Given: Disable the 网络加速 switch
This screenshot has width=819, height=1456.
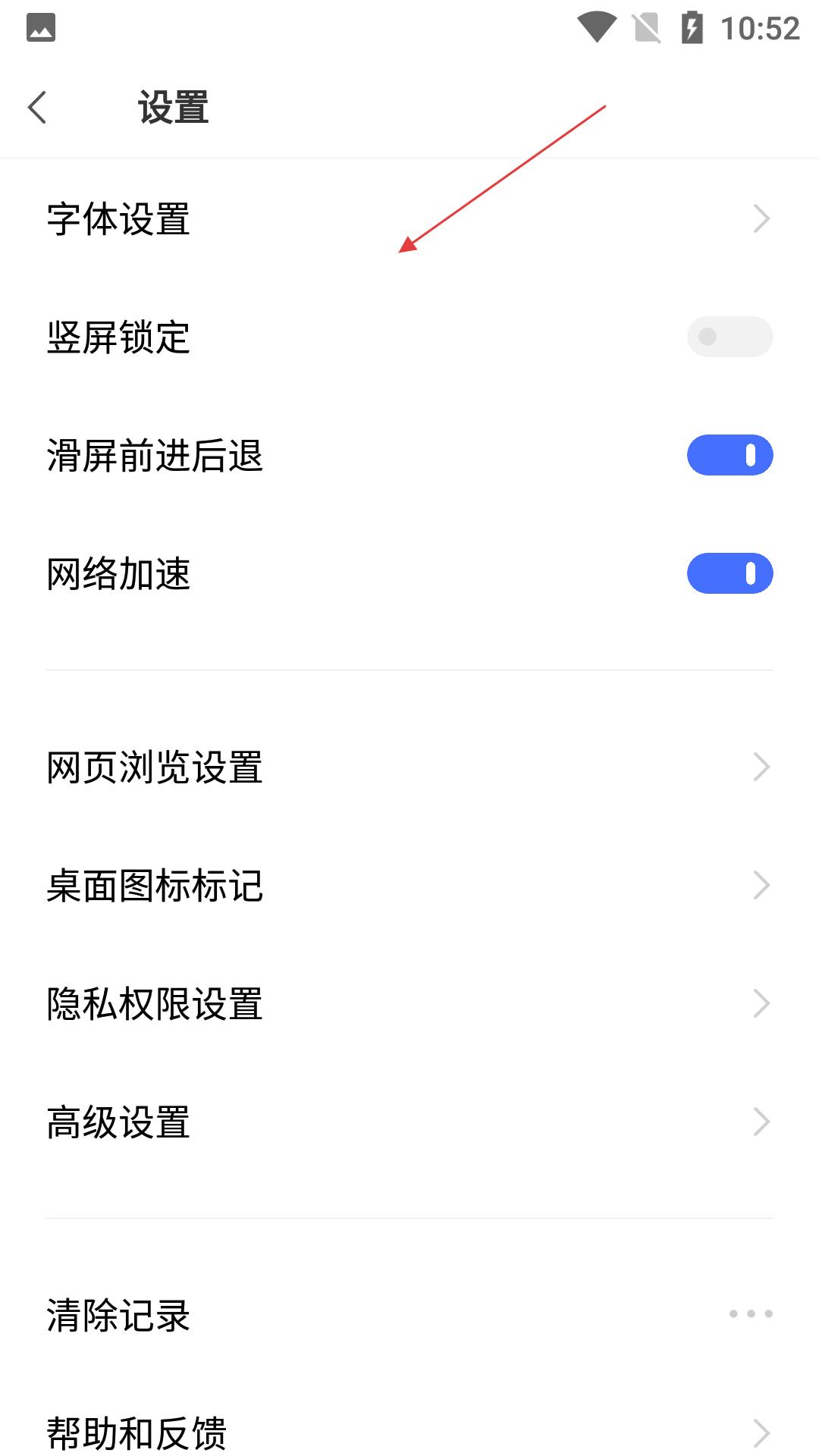Looking at the screenshot, I should [x=730, y=573].
